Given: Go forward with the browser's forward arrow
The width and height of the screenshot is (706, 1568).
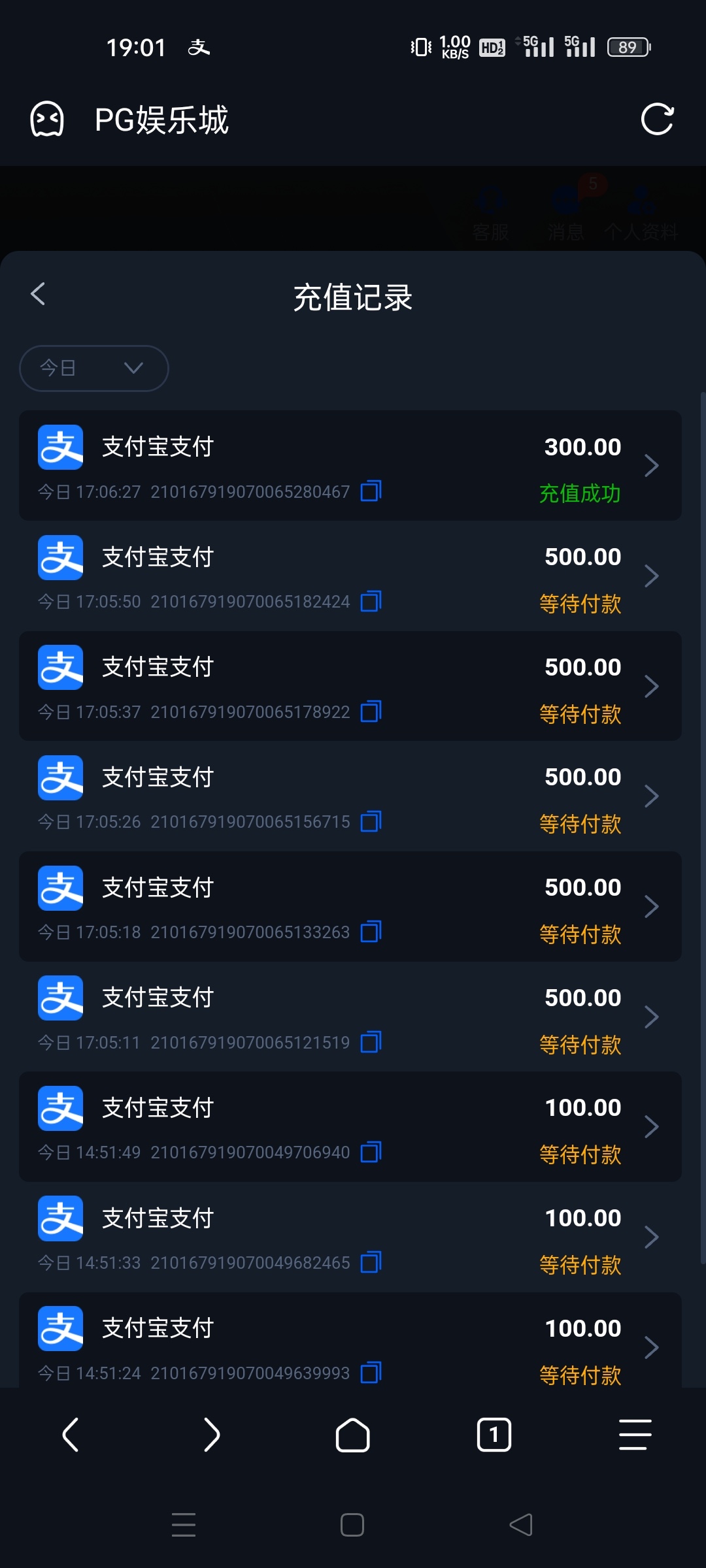Looking at the screenshot, I should point(211,1435).
